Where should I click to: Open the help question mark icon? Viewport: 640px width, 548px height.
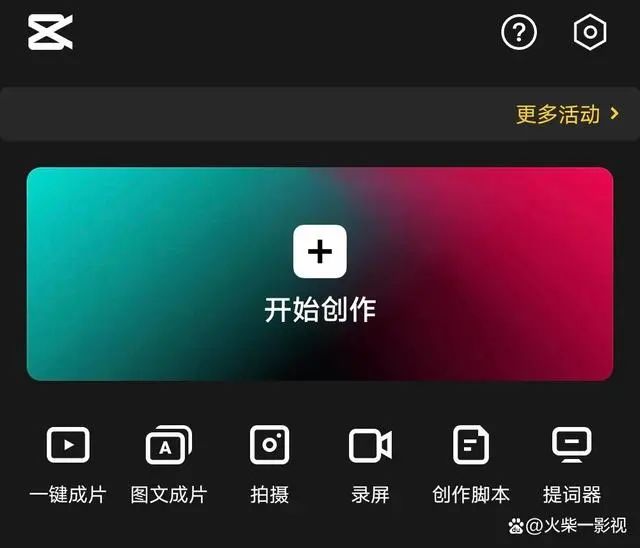[x=519, y=33]
